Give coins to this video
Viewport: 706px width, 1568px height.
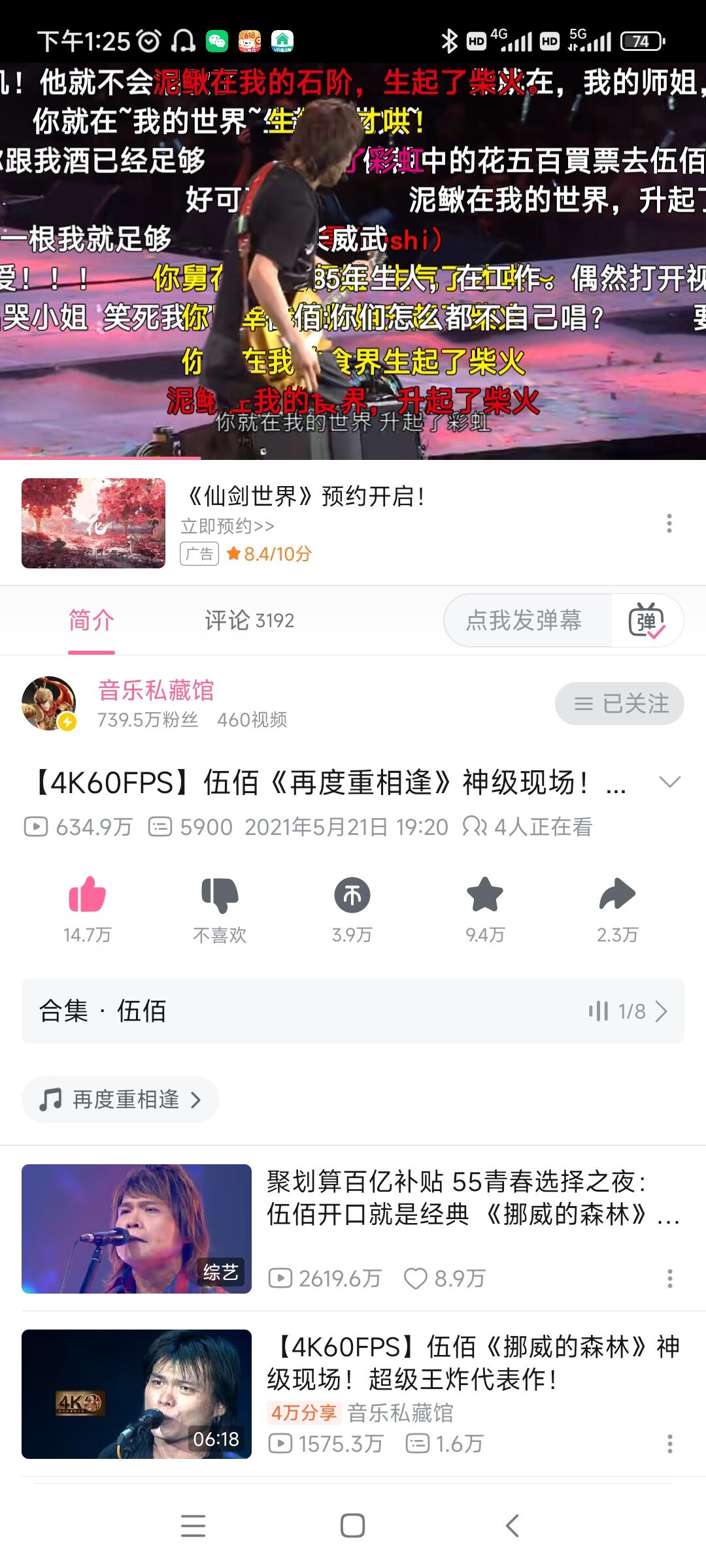pyautogui.click(x=352, y=895)
